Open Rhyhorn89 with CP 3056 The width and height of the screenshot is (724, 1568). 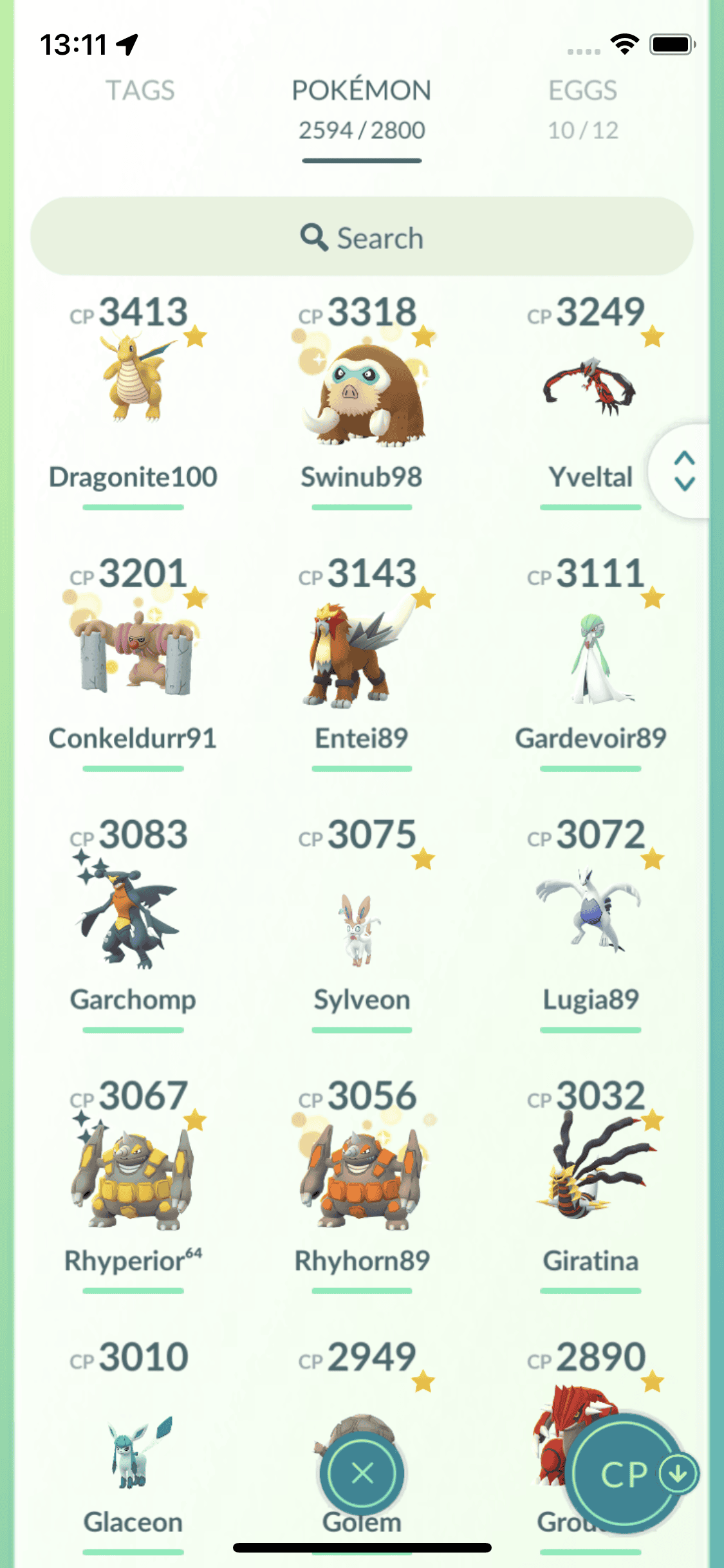tap(362, 1178)
